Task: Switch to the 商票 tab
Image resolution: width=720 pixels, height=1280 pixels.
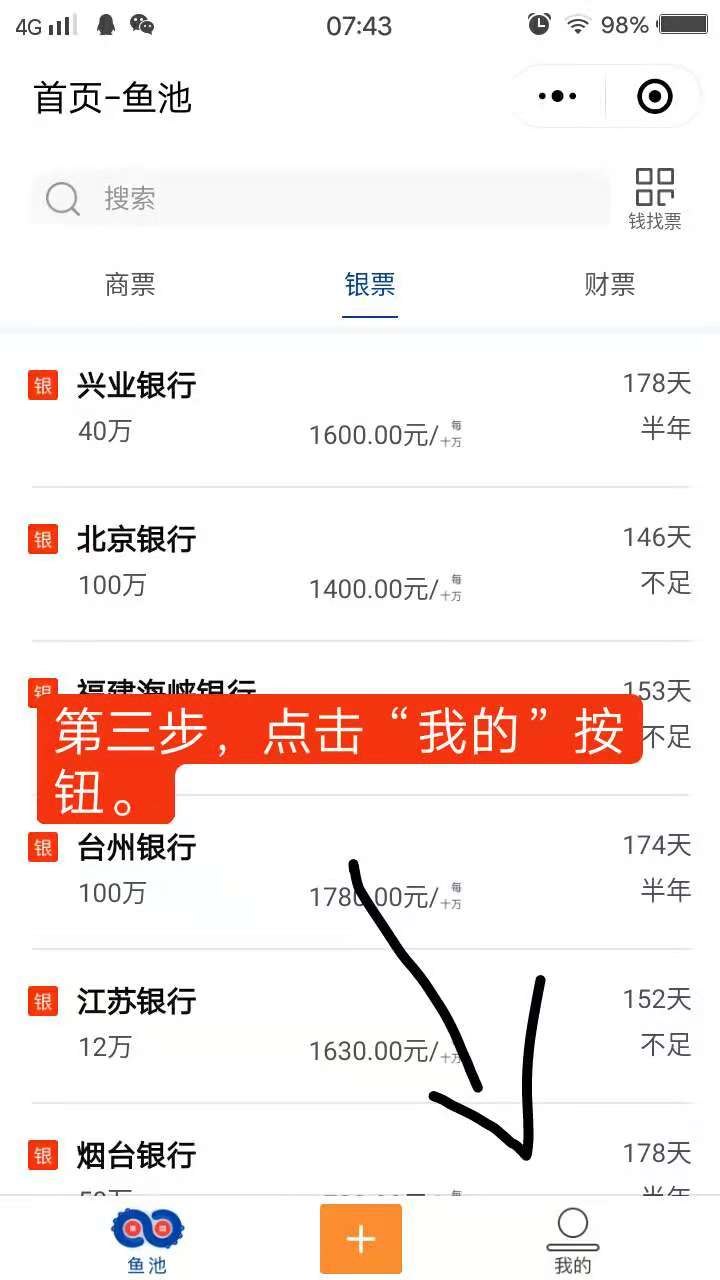Action: click(130, 285)
